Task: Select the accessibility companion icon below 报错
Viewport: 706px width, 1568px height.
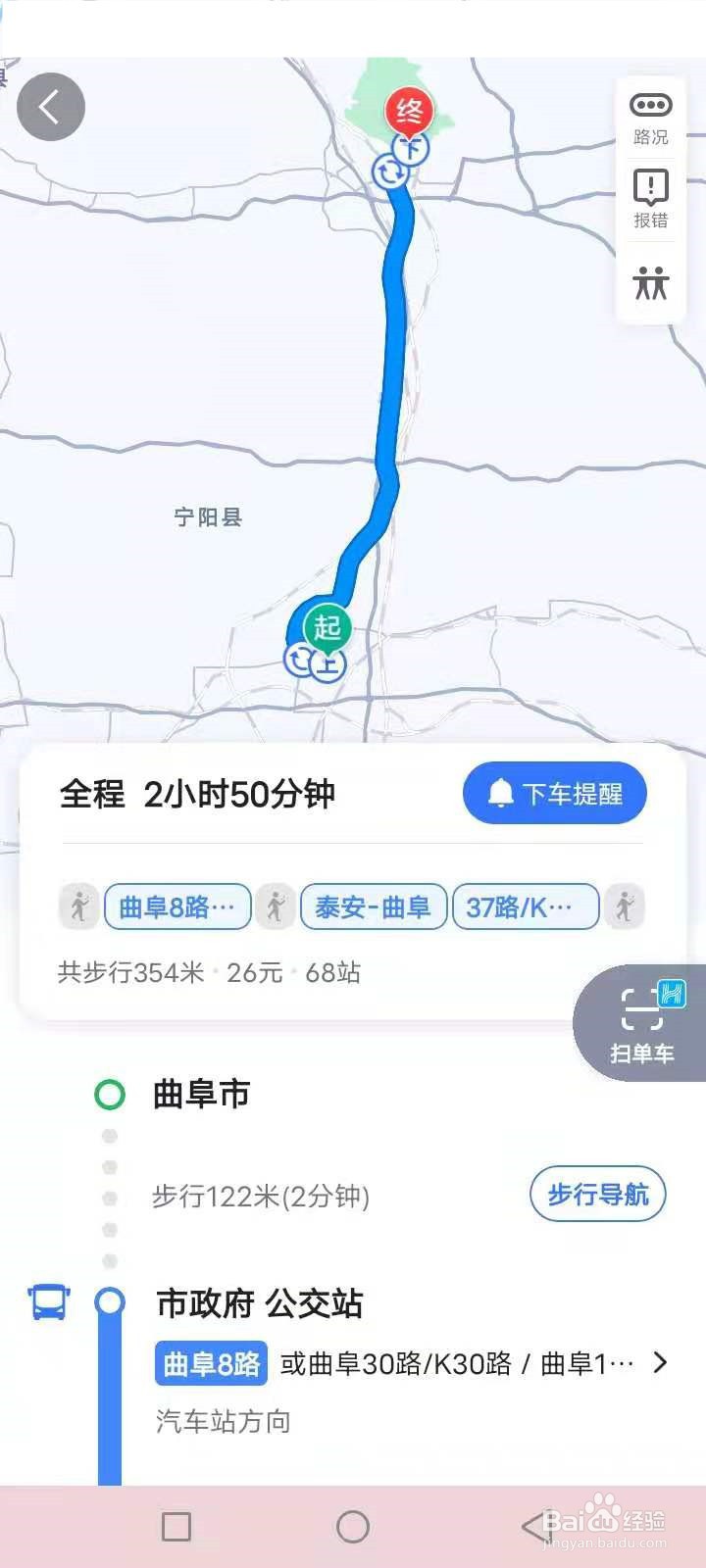Action: [x=650, y=284]
